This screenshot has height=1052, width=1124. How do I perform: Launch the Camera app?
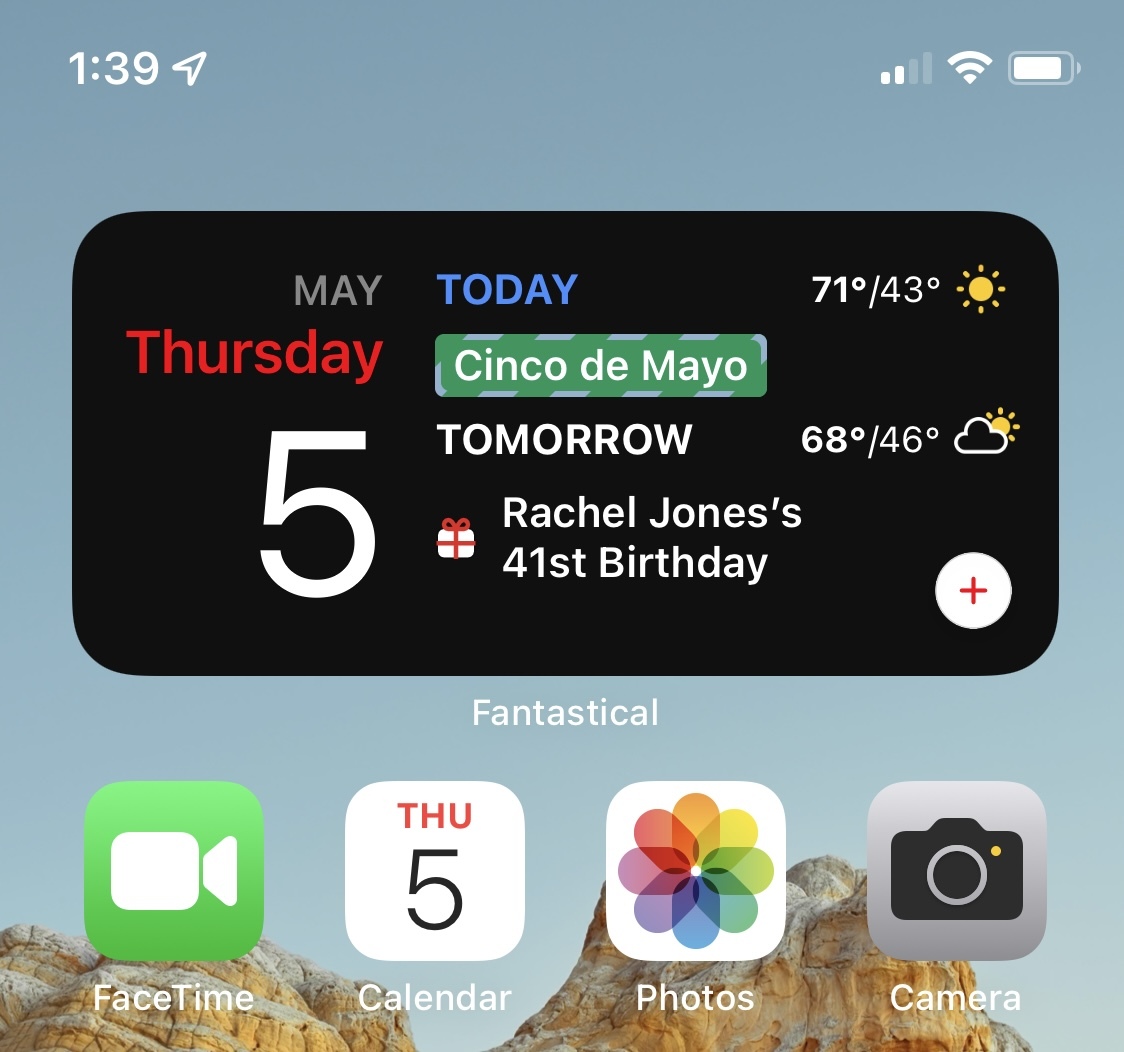(x=956, y=870)
